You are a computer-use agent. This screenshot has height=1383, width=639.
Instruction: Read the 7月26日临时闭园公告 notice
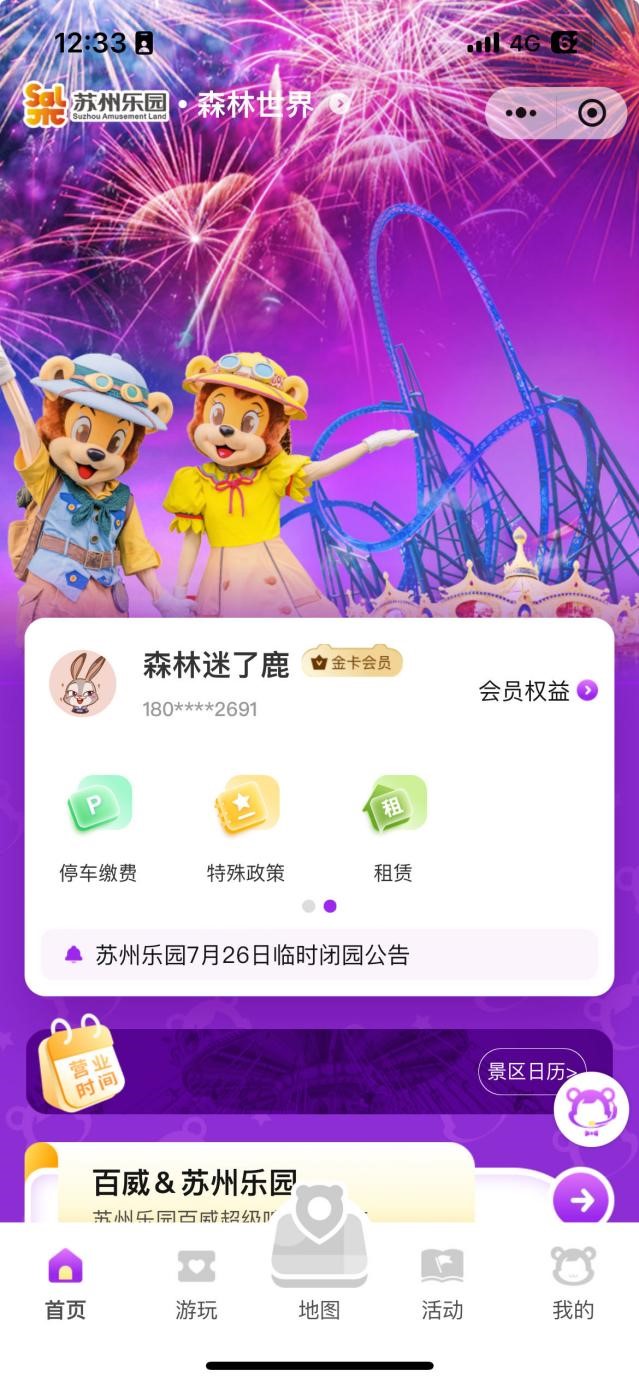pos(319,955)
